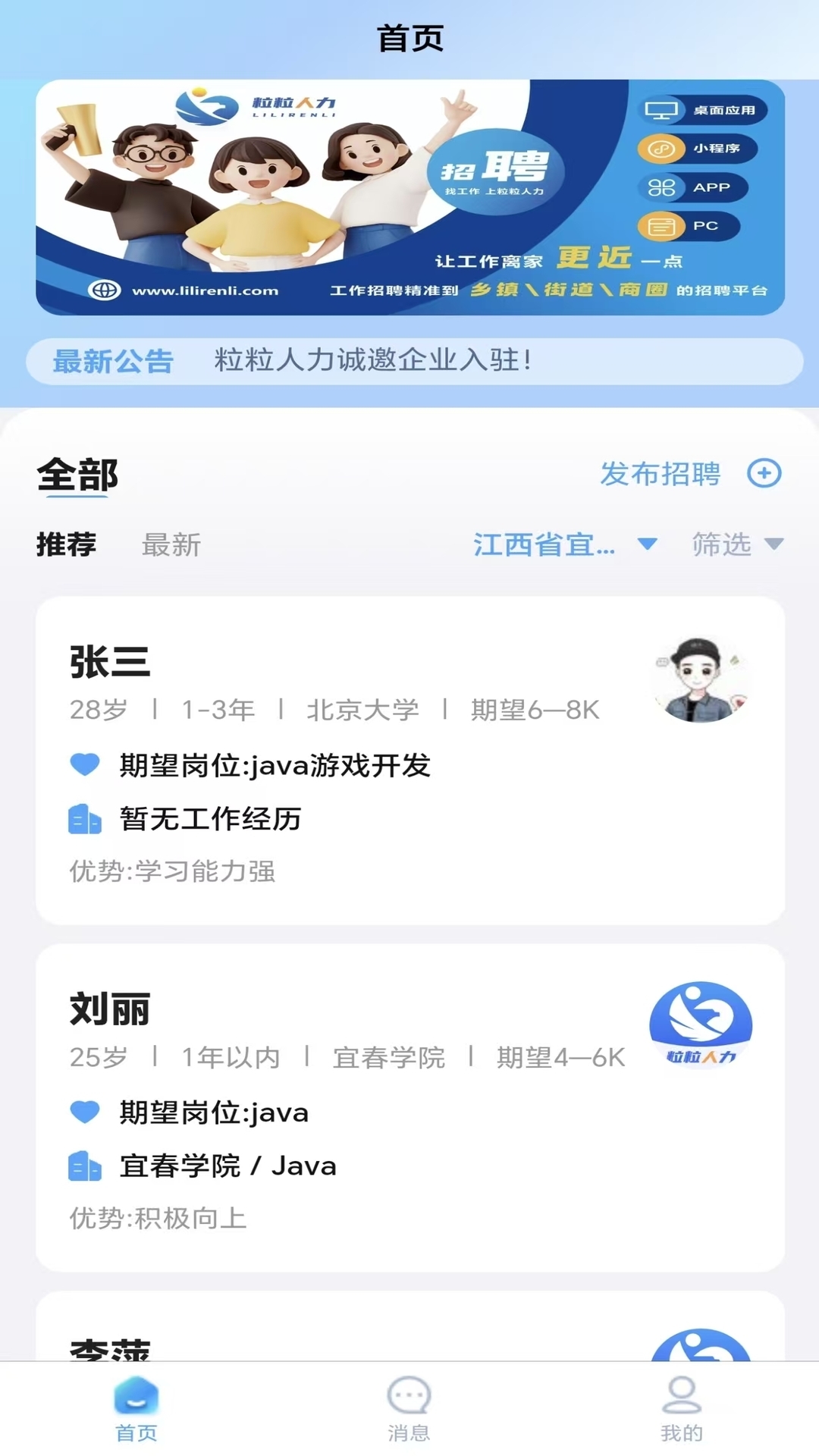The height and width of the screenshot is (1456, 819).
Task: Tap the blue top banner advertisement
Action: (409, 197)
